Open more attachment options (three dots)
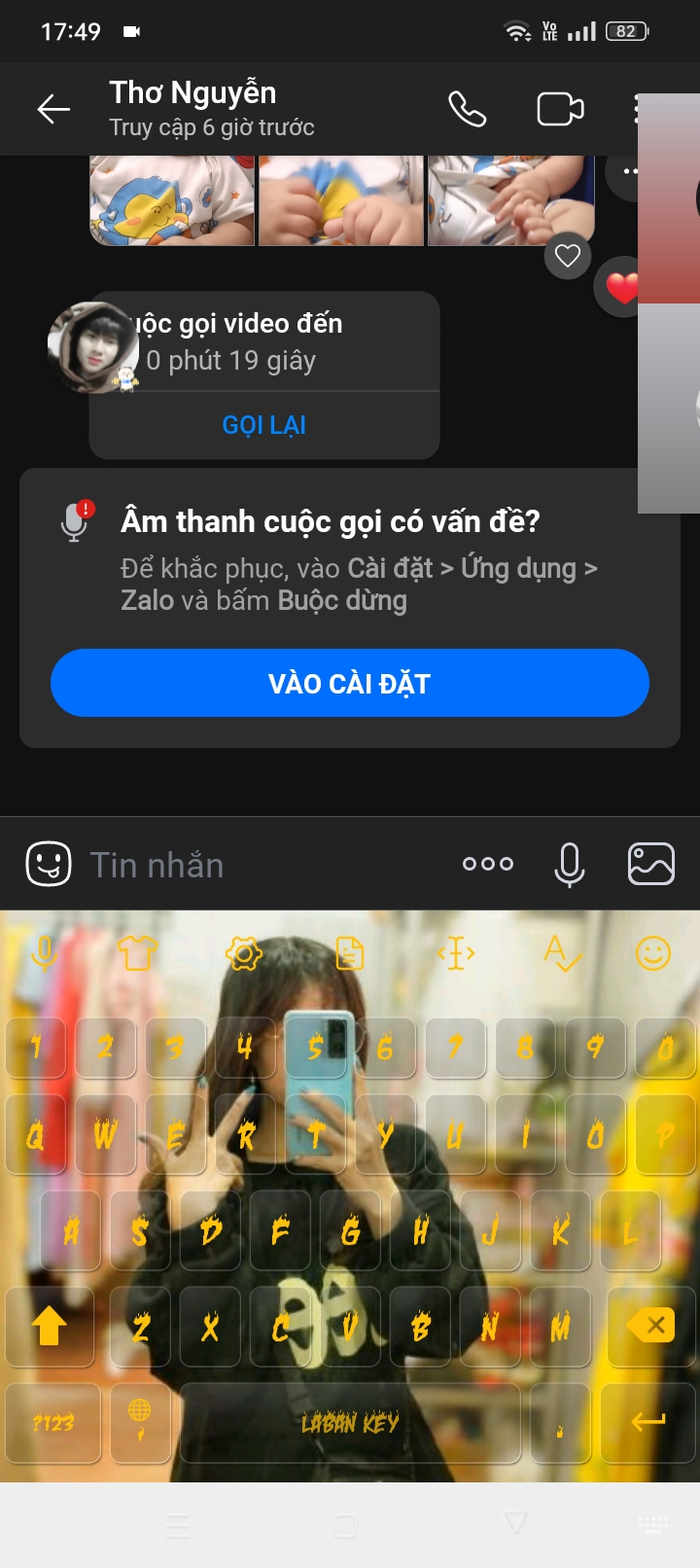Screen dimensions: 700x1568 pos(488,864)
